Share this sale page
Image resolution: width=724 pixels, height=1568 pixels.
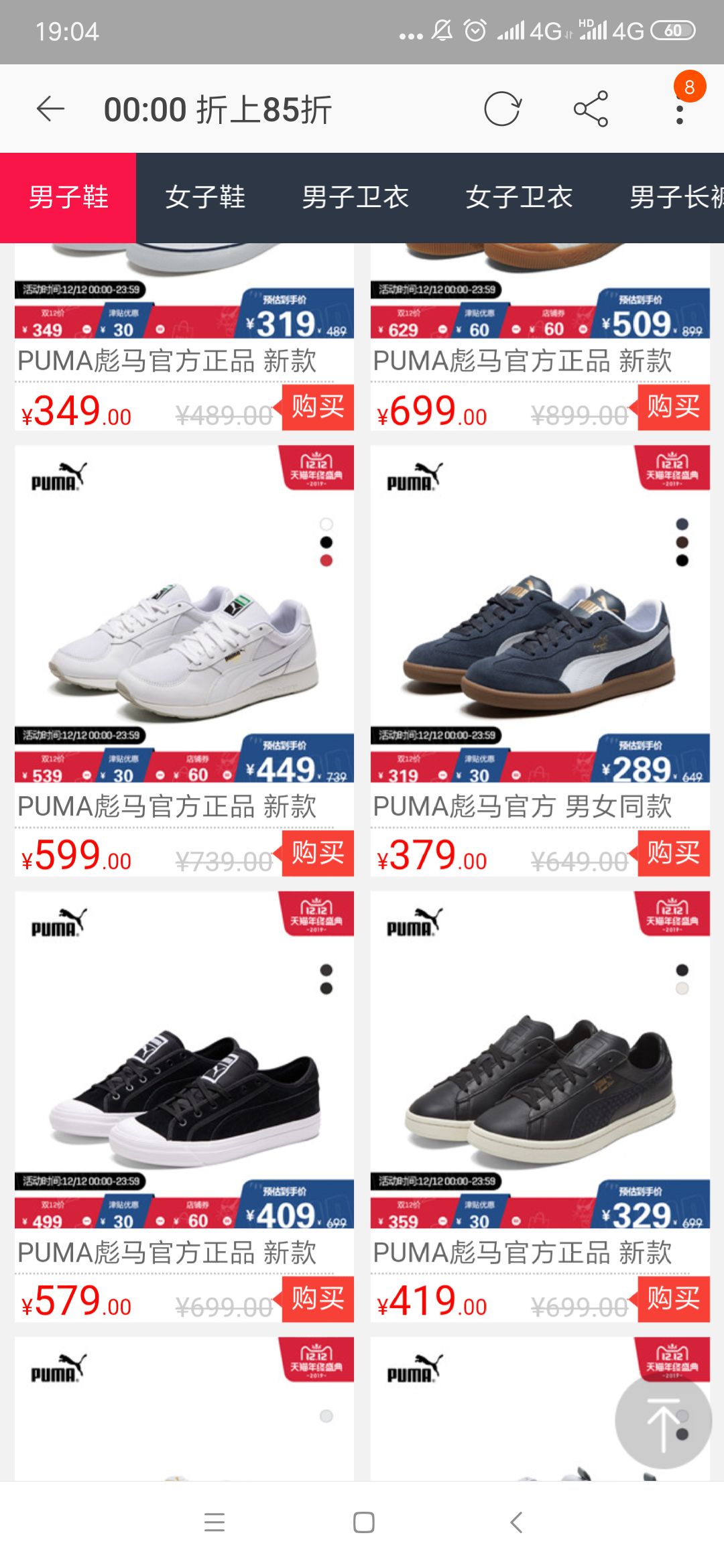point(591,109)
